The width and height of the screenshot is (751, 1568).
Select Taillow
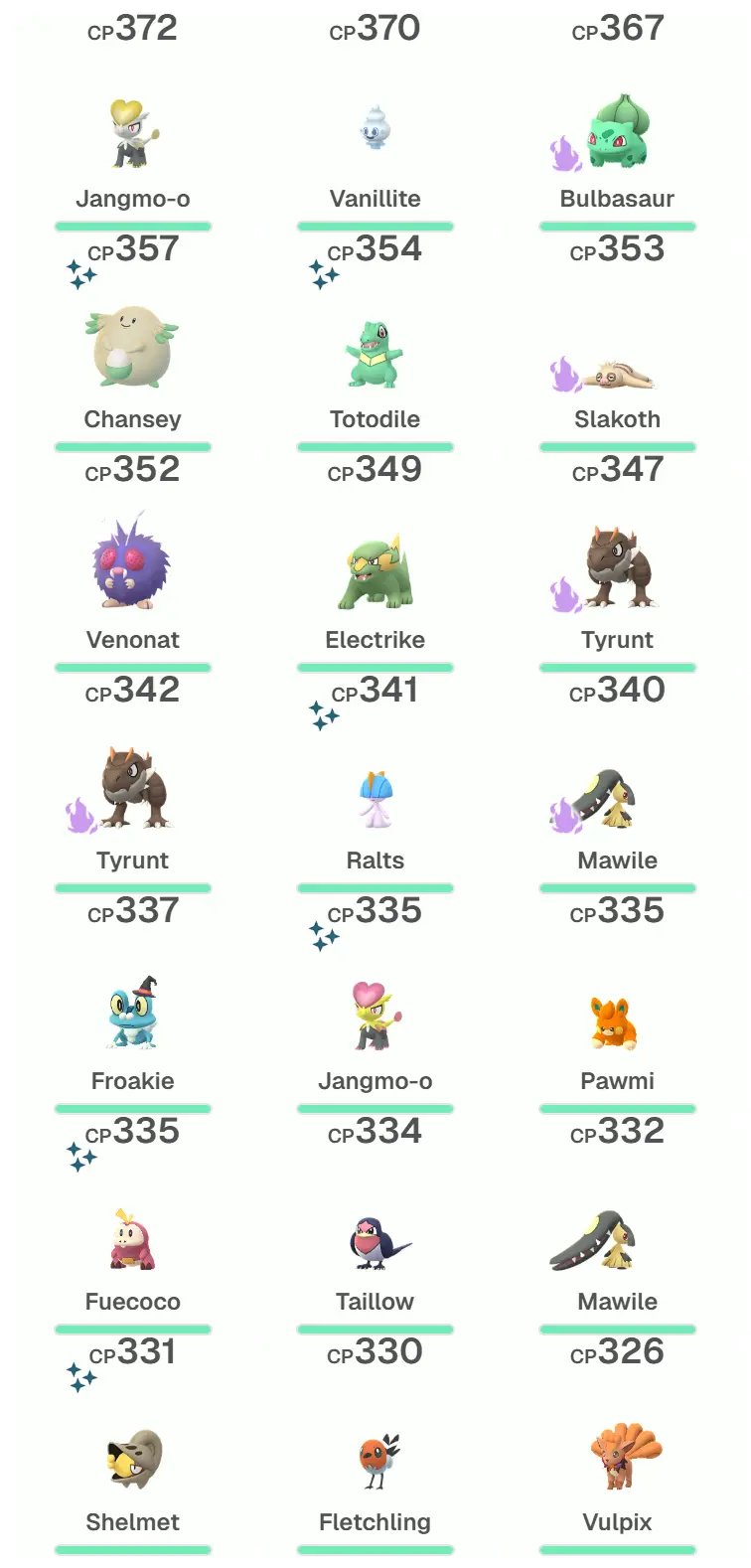(375, 1242)
